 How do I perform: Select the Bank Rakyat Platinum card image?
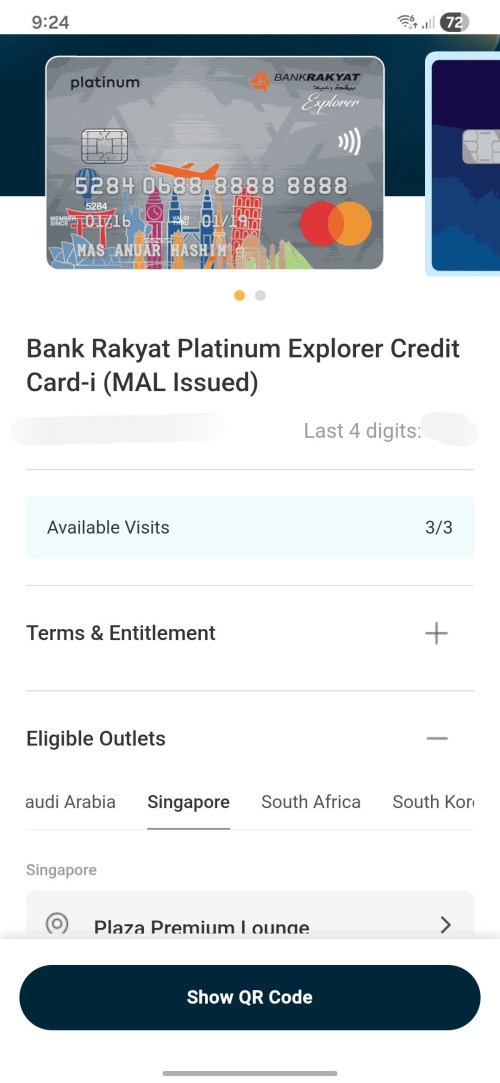215,163
